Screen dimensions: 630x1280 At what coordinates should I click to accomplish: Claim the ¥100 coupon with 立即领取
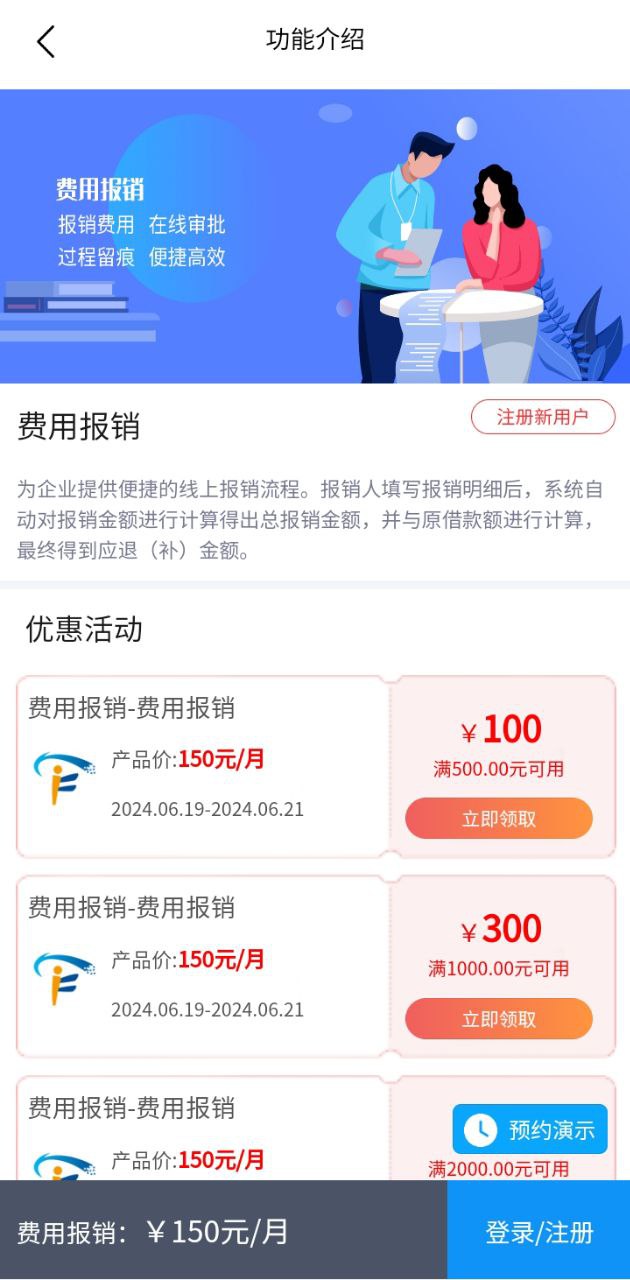pyautogui.click(x=498, y=819)
